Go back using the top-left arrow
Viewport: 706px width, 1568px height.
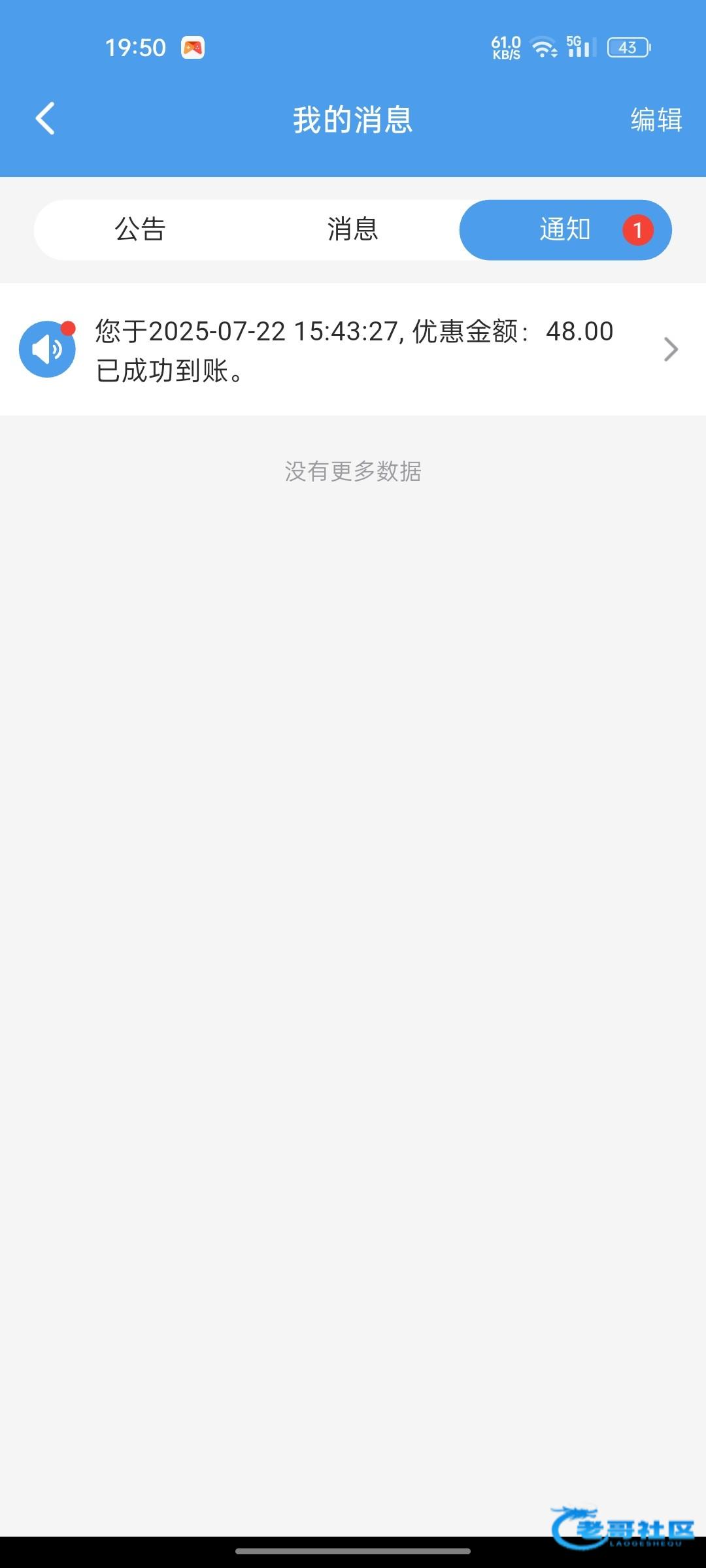45,119
